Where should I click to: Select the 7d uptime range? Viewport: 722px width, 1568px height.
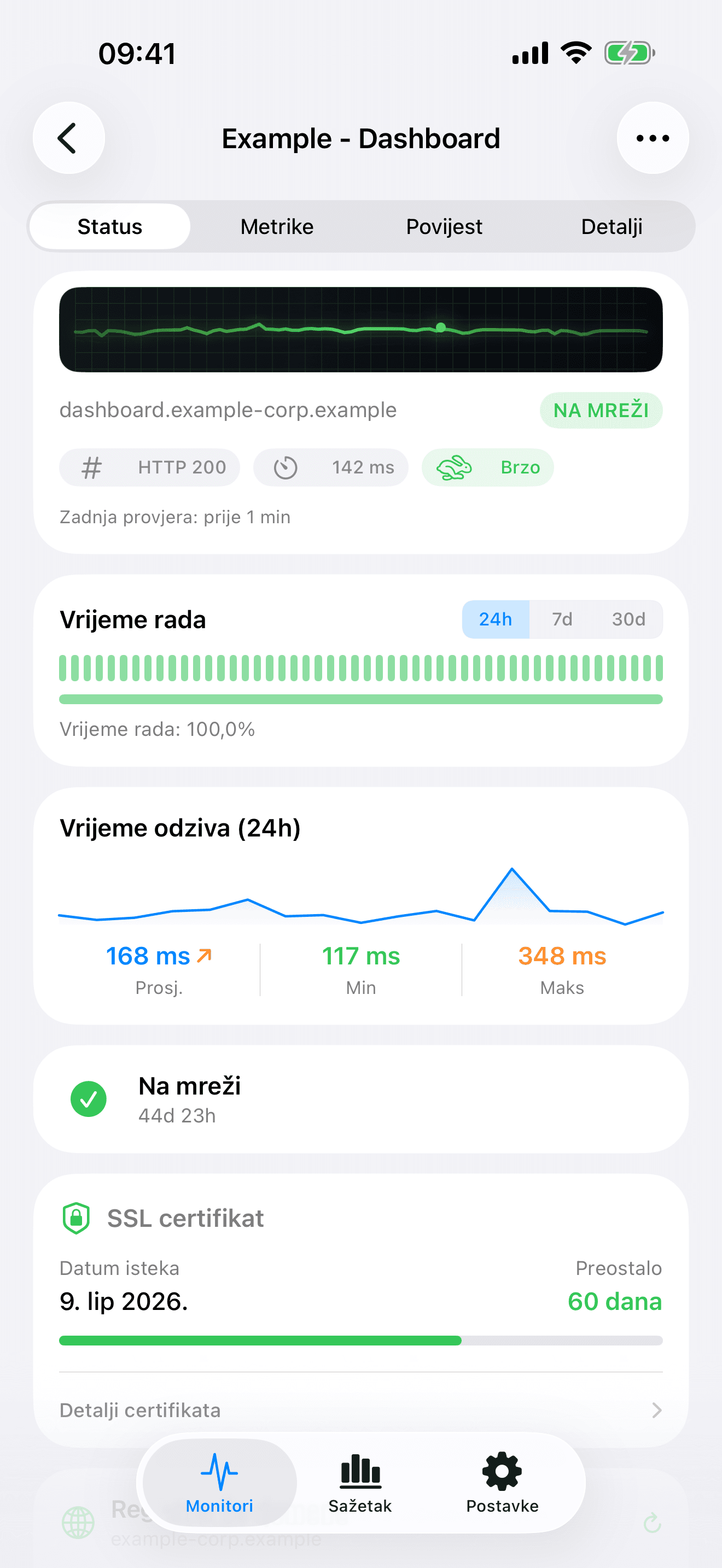point(561,619)
